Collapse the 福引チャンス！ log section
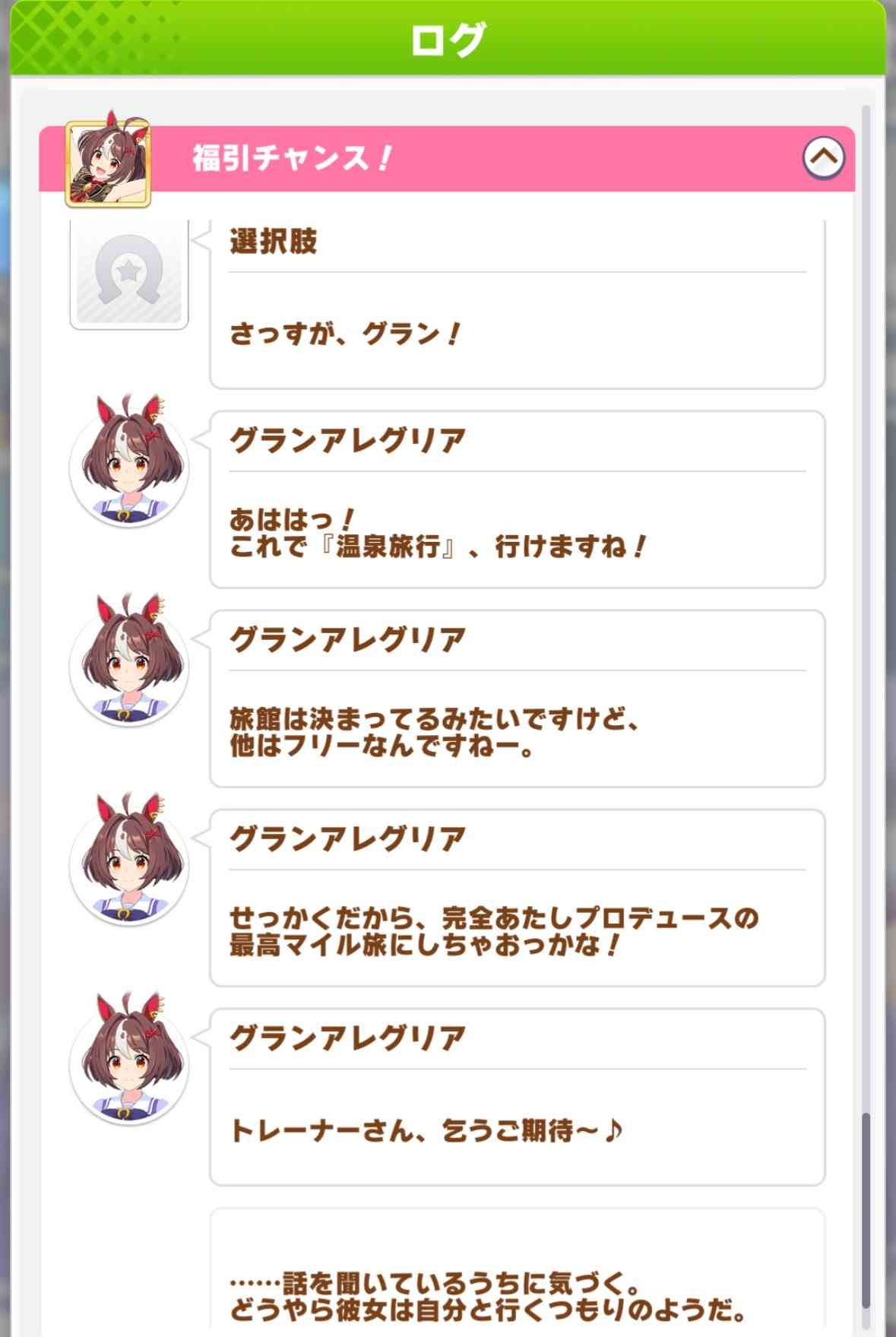 point(824,158)
